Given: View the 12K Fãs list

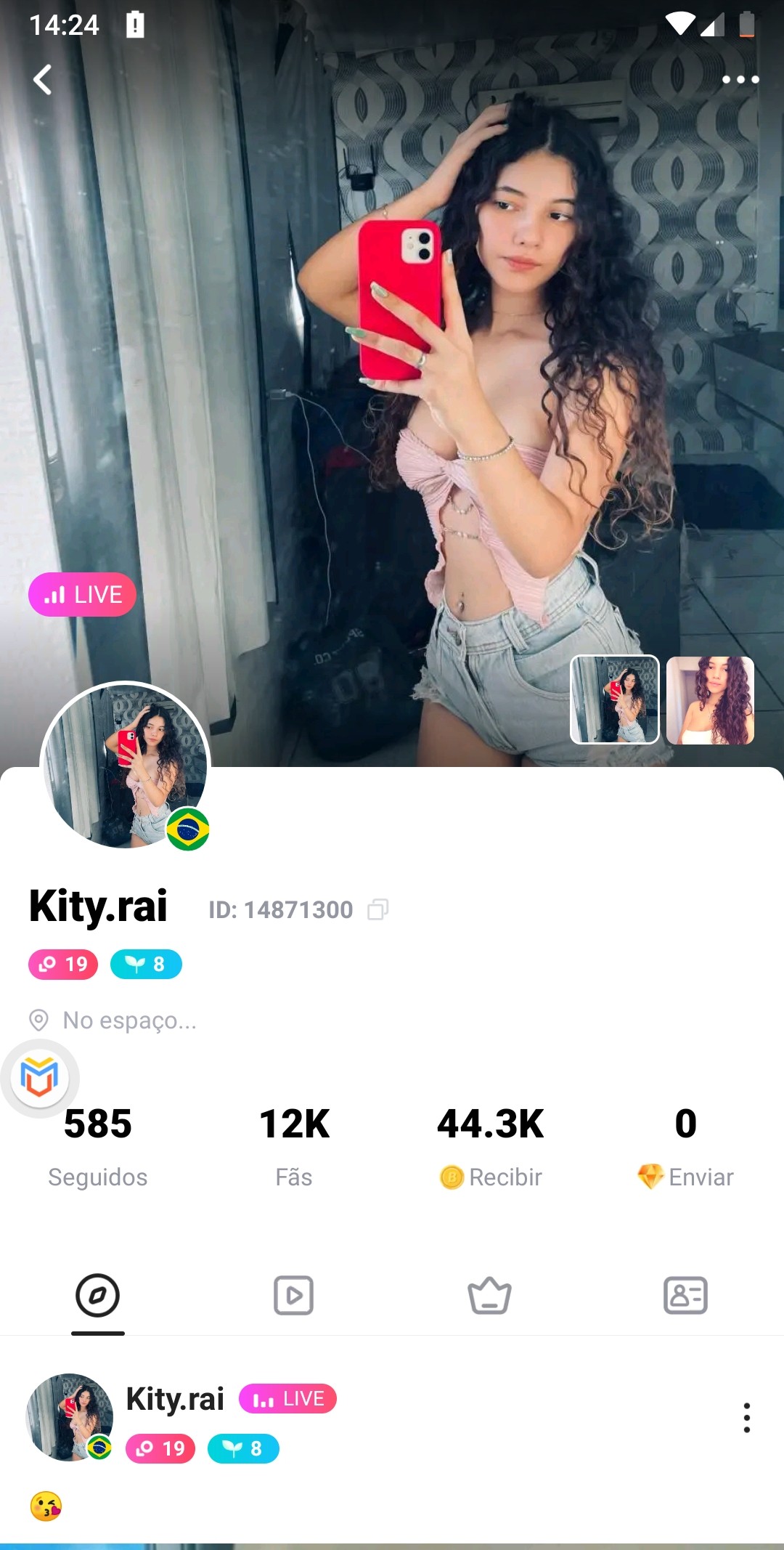Looking at the screenshot, I should click(294, 1146).
